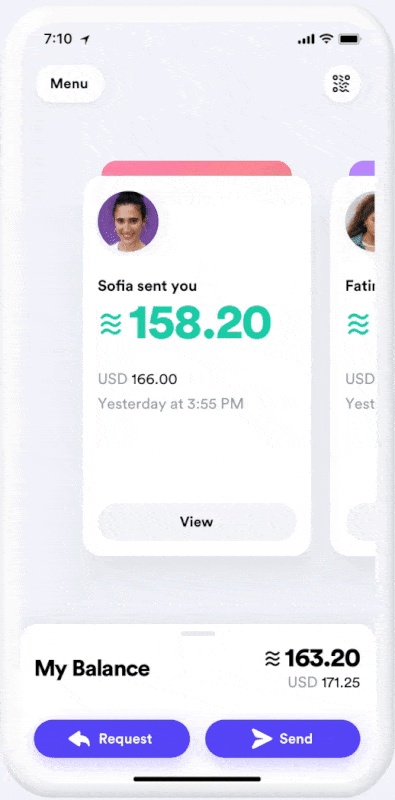This screenshot has width=395, height=800.
Task: View Sofia's payment details
Action: [196, 521]
